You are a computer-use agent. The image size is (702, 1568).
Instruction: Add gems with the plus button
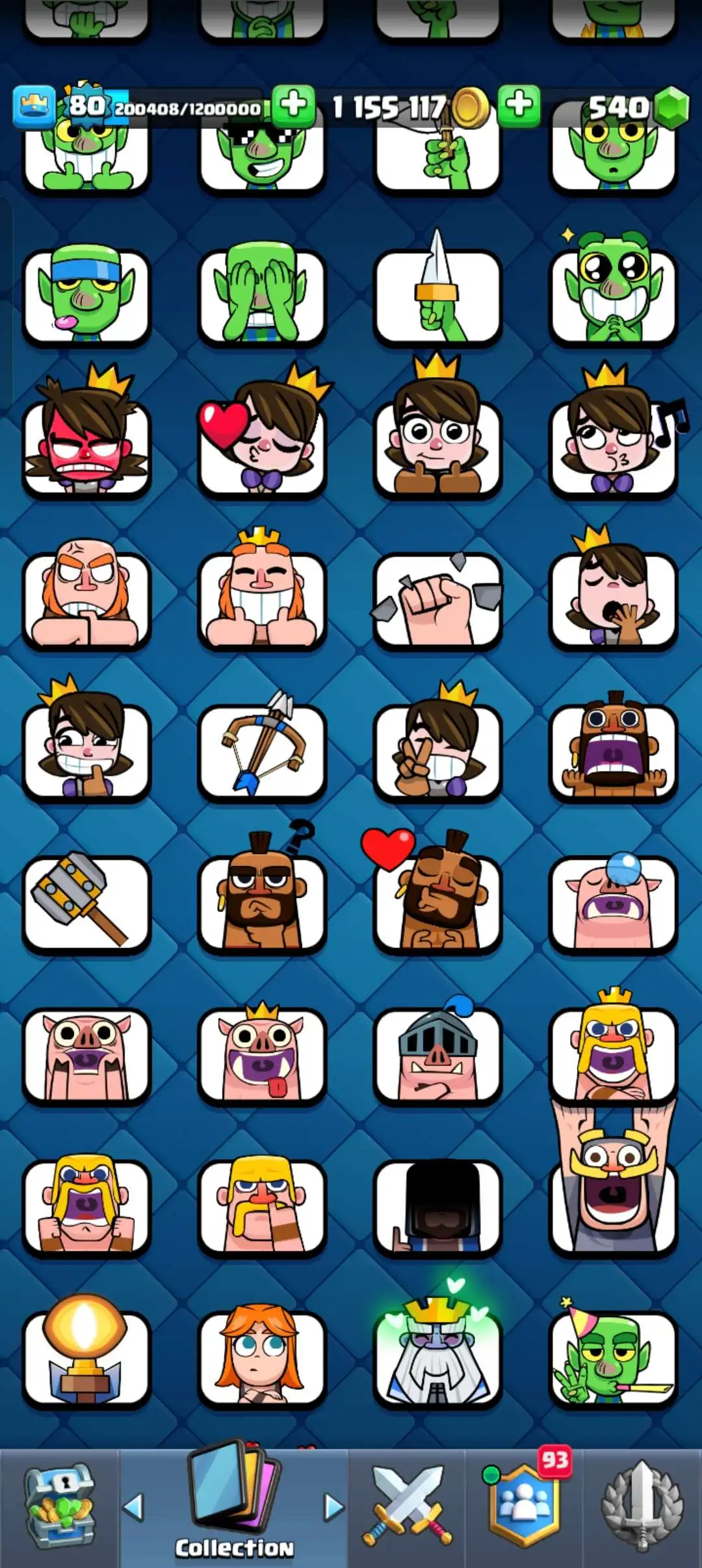[519, 105]
